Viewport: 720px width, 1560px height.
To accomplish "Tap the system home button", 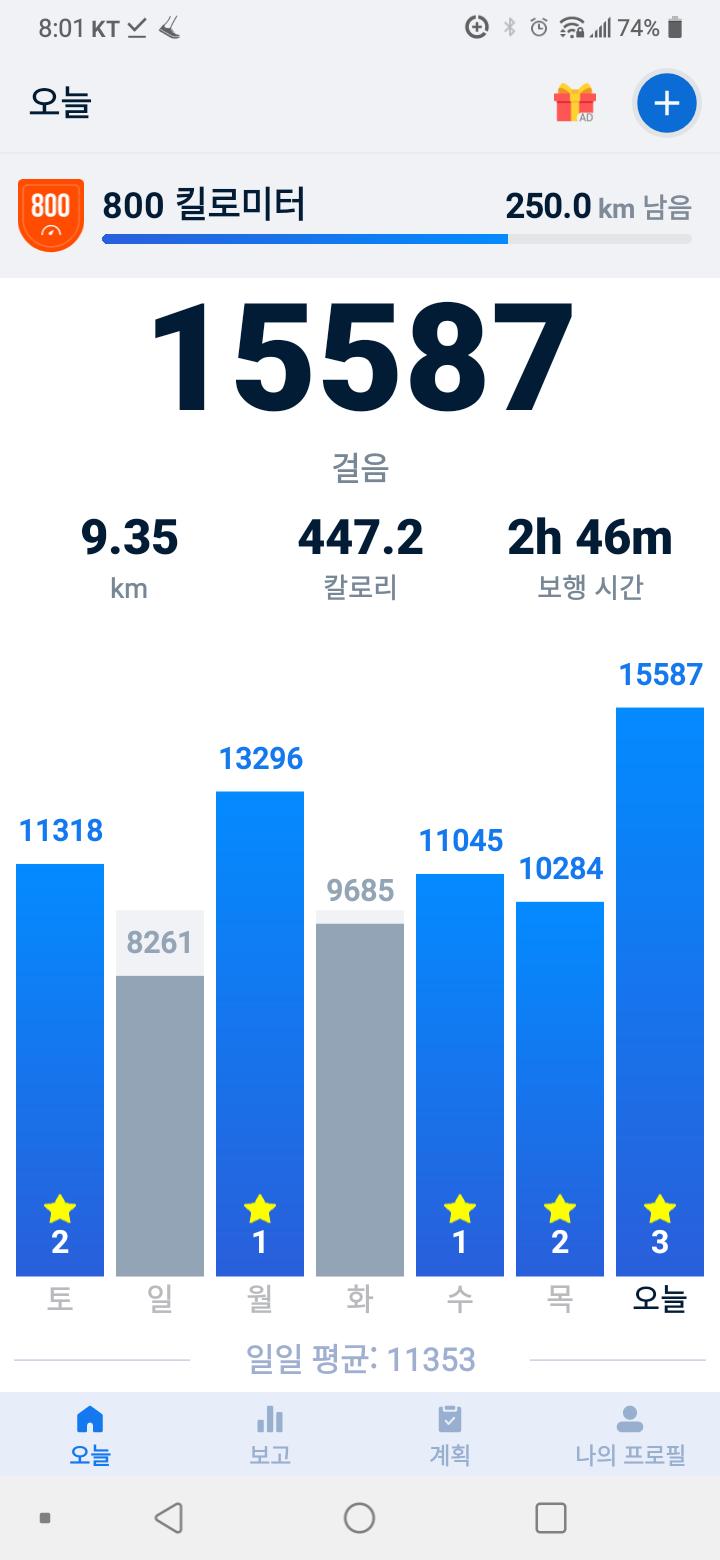I will (x=359, y=1518).
